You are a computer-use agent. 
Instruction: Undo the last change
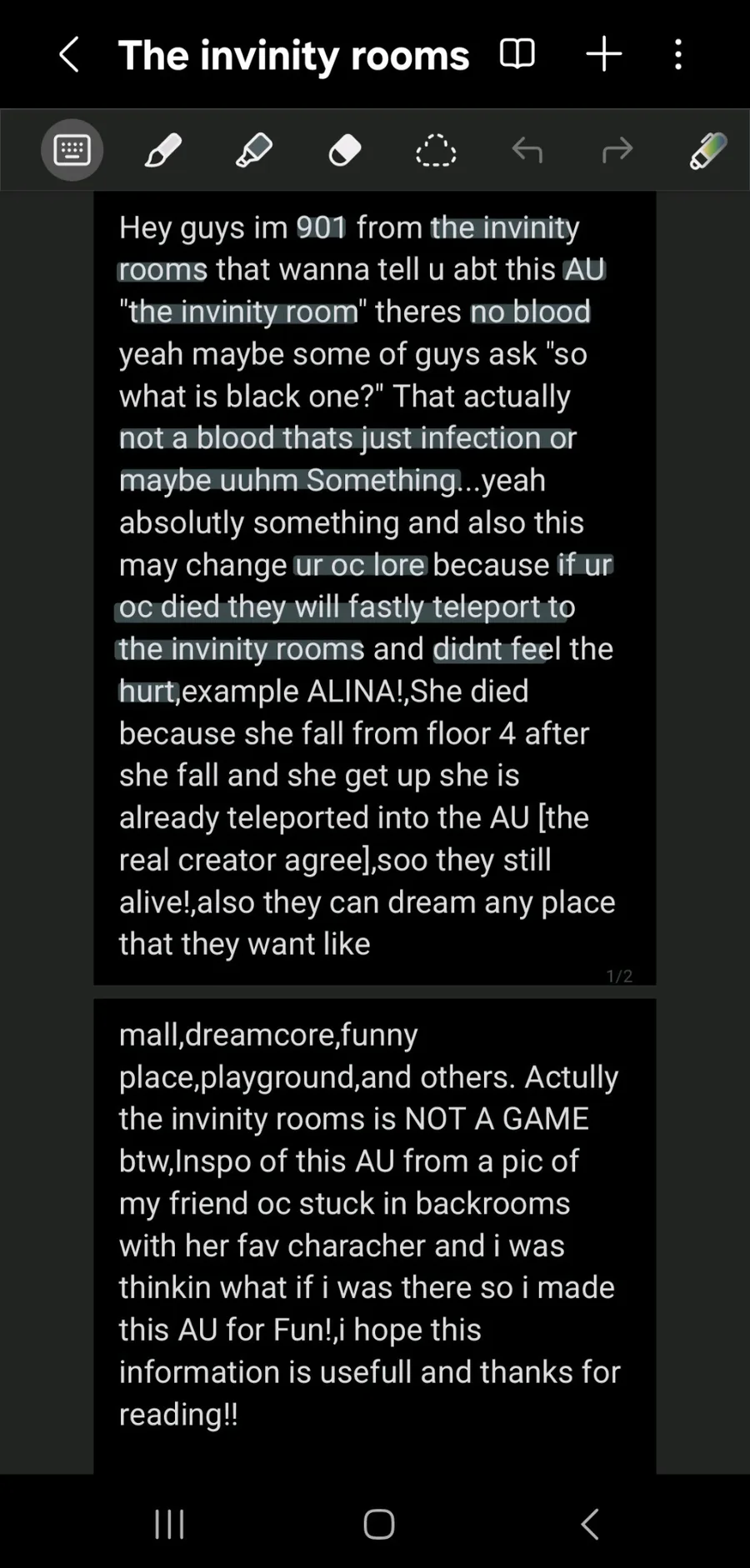527,151
